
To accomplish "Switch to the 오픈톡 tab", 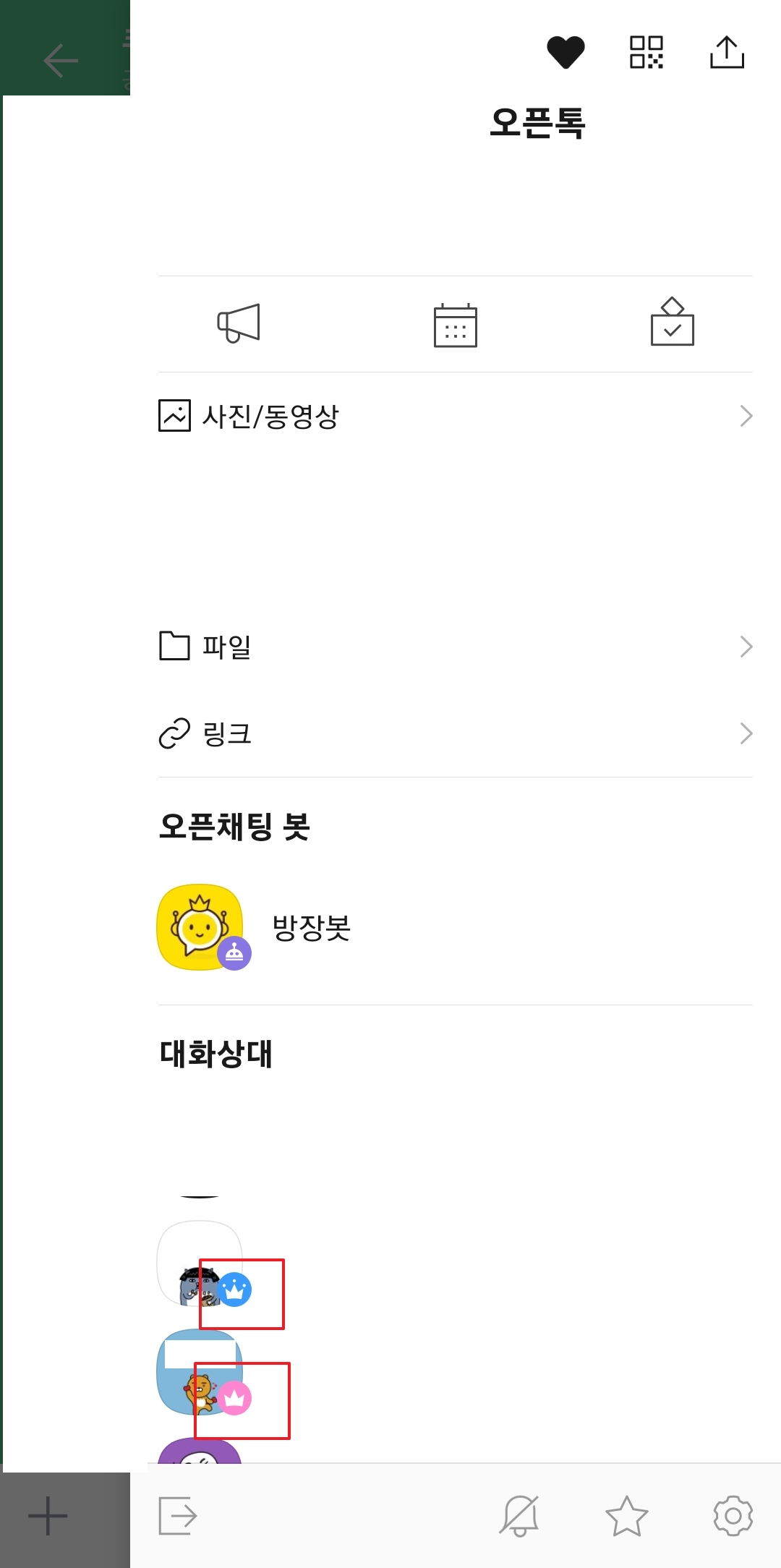I will (538, 122).
